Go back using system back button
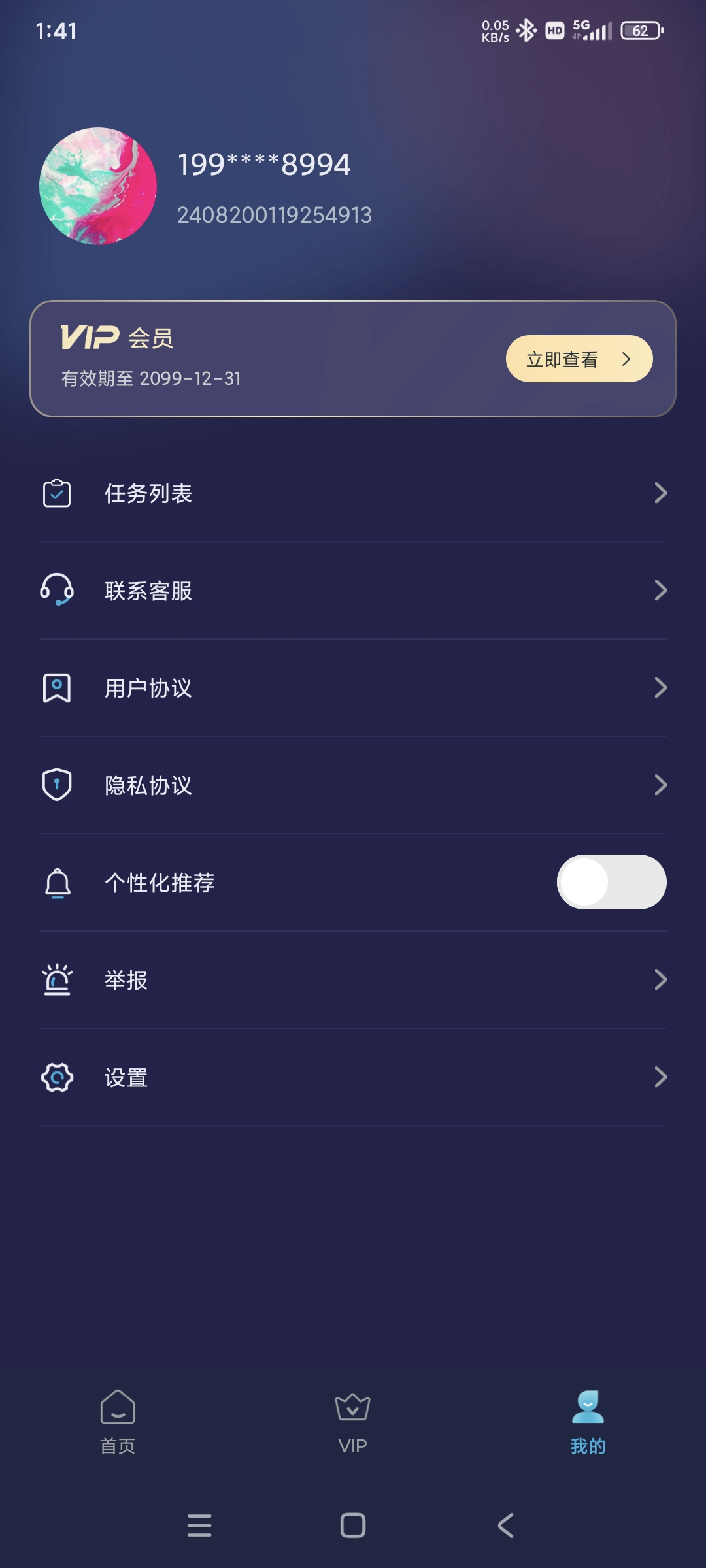Image resolution: width=706 pixels, height=1568 pixels. tap(505, 1526)
